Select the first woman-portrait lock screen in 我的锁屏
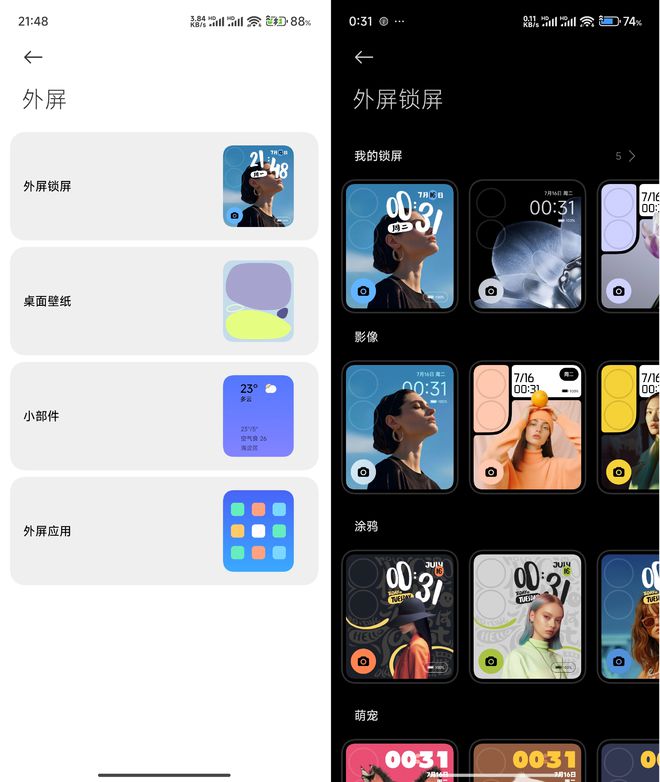The width and height of the screenshot is (660, 782). pyautogui.click(x=400, y=245)
